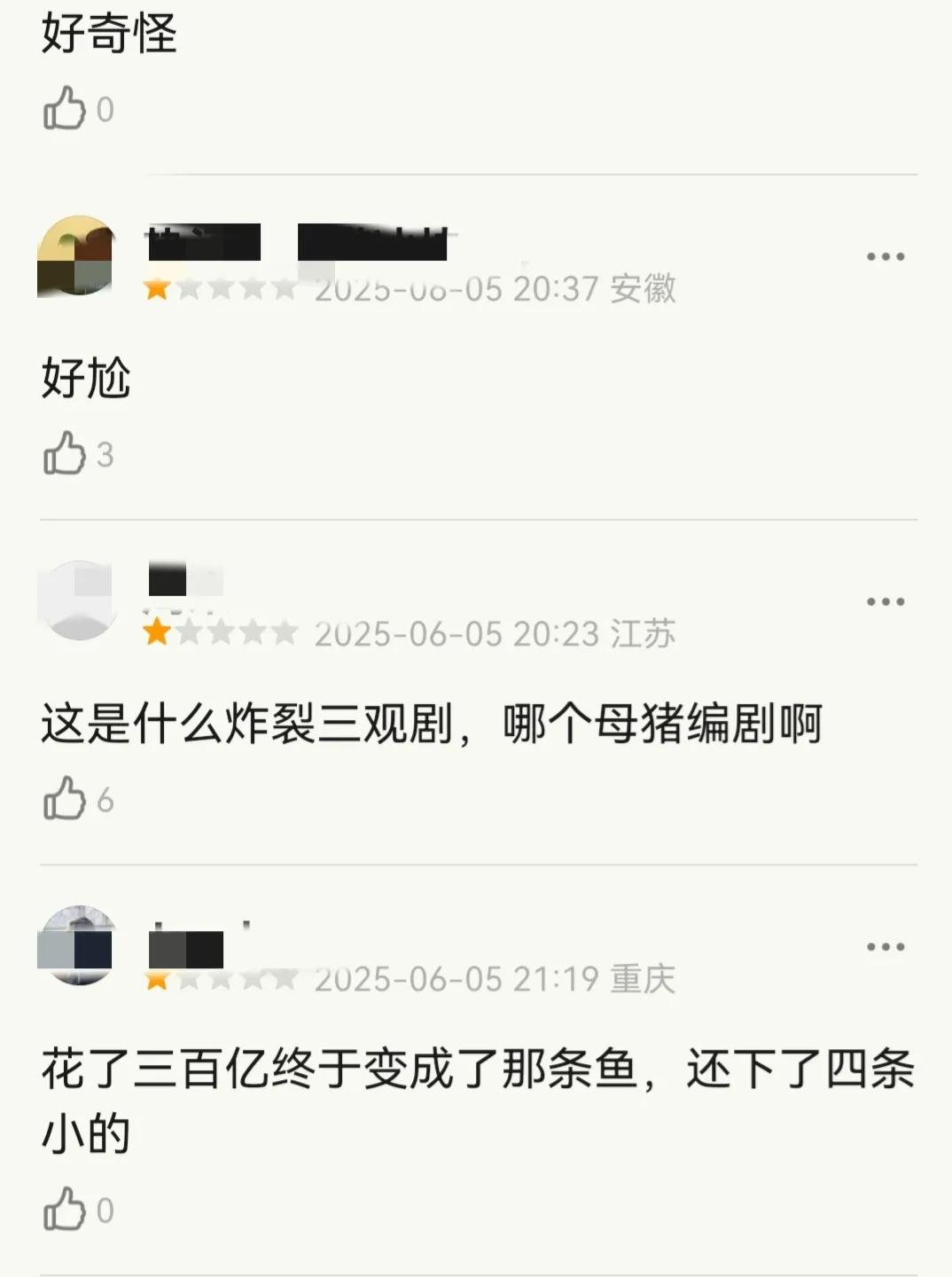Screen dimensions: 952x1277
Task: Like the '好尬' comment
Action: click(65, 454)
